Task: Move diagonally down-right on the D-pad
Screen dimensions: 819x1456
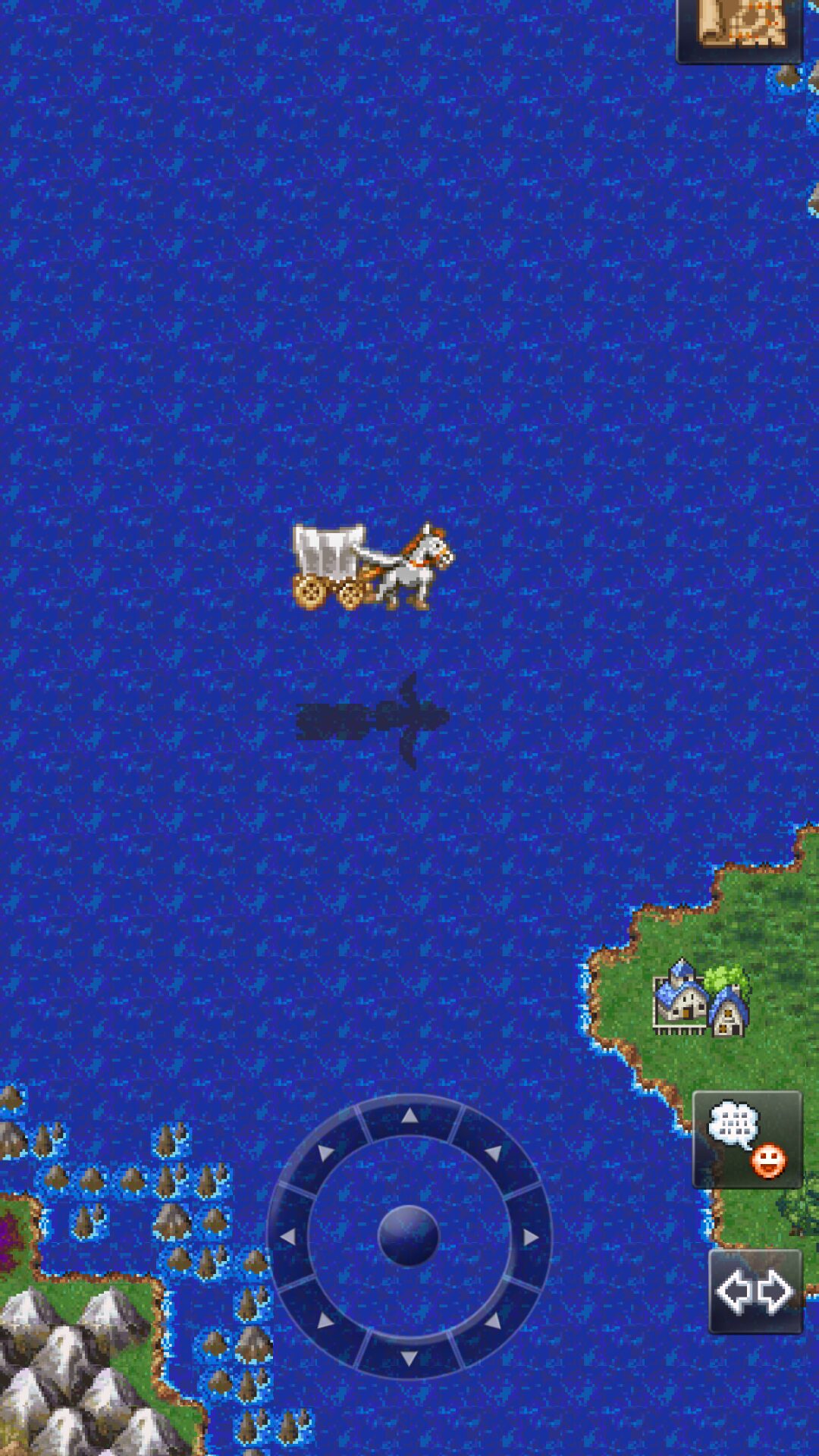Action: (x=494, y=1321)
